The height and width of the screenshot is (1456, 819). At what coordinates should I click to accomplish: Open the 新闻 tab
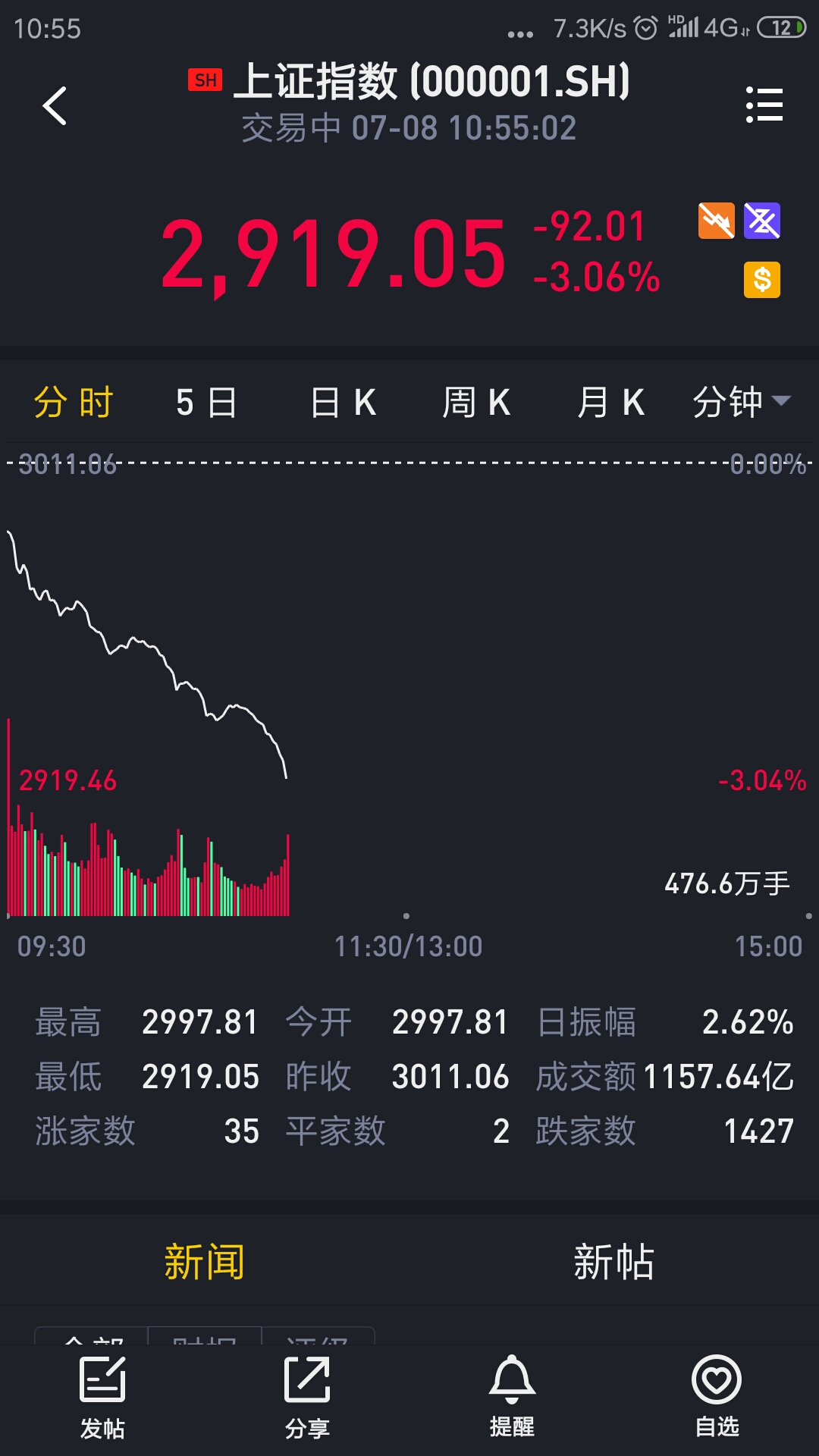(x=205, y=1262)
